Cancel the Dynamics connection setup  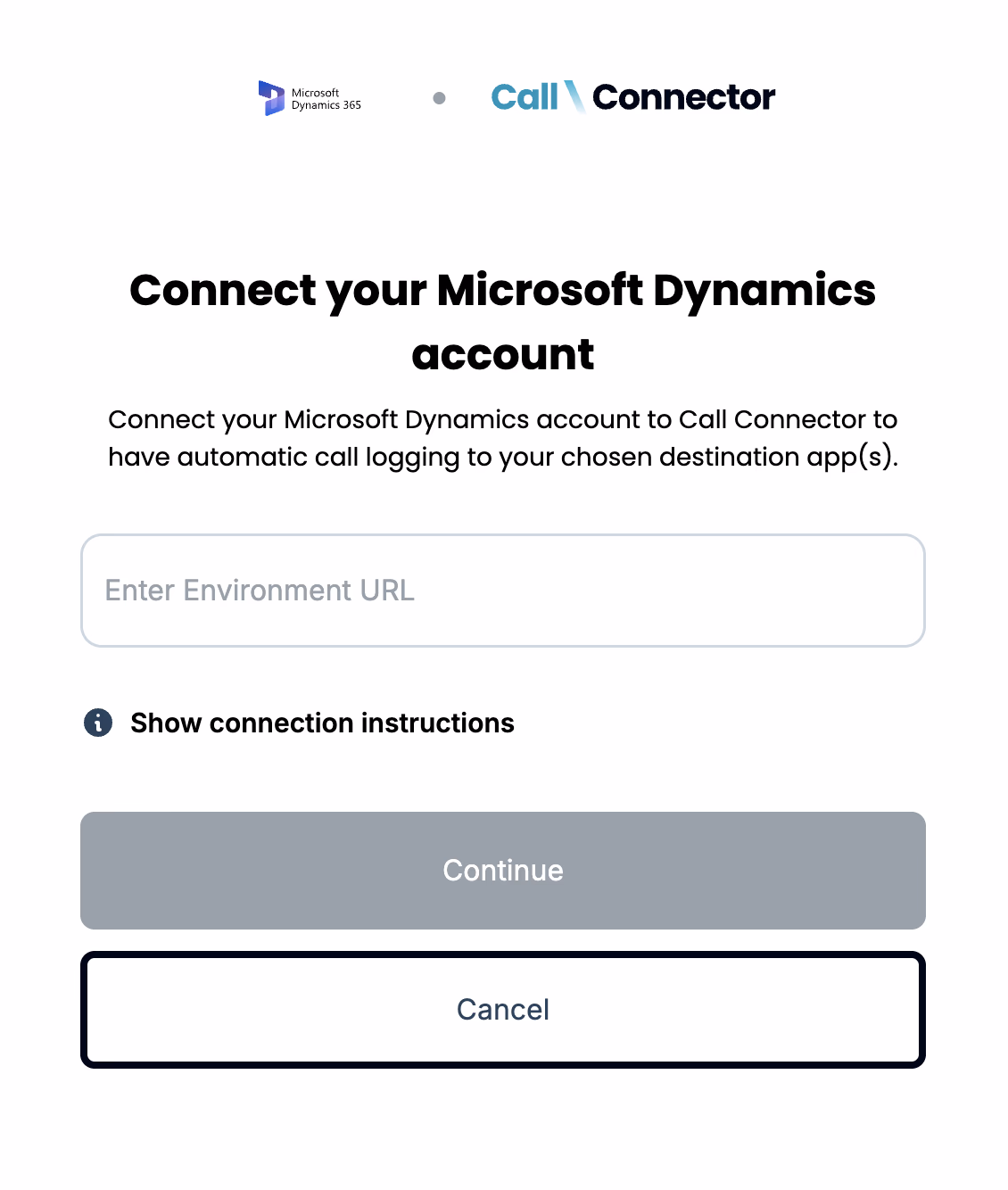pyautogui.click(x=502, y=1009)
